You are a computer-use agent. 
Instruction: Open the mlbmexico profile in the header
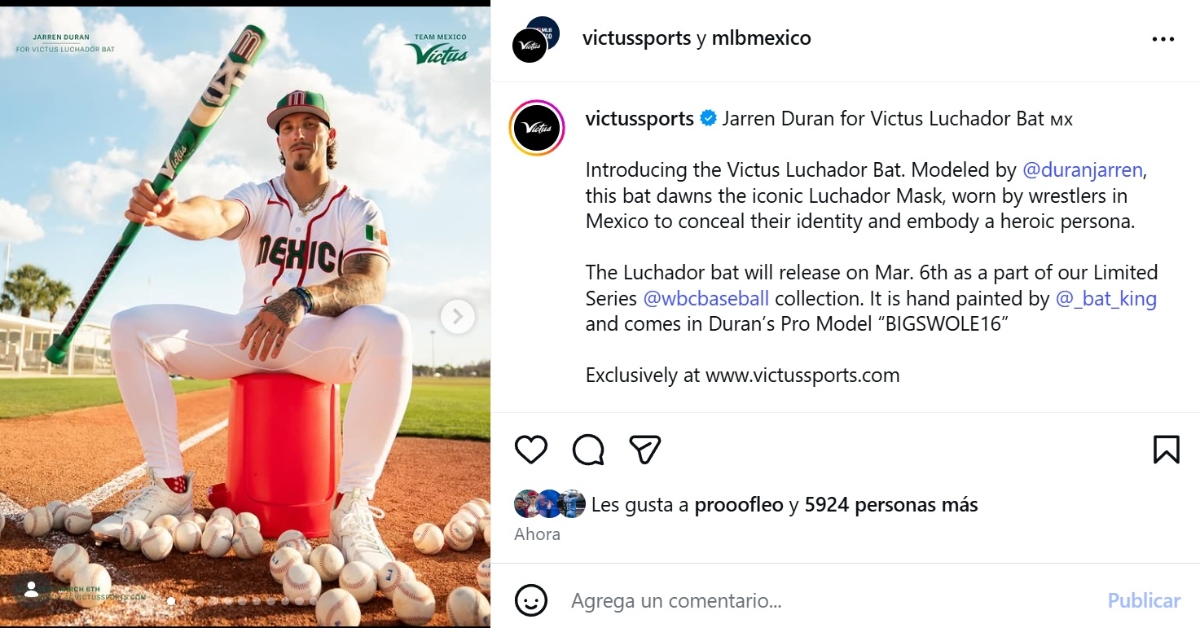[761, 38]
